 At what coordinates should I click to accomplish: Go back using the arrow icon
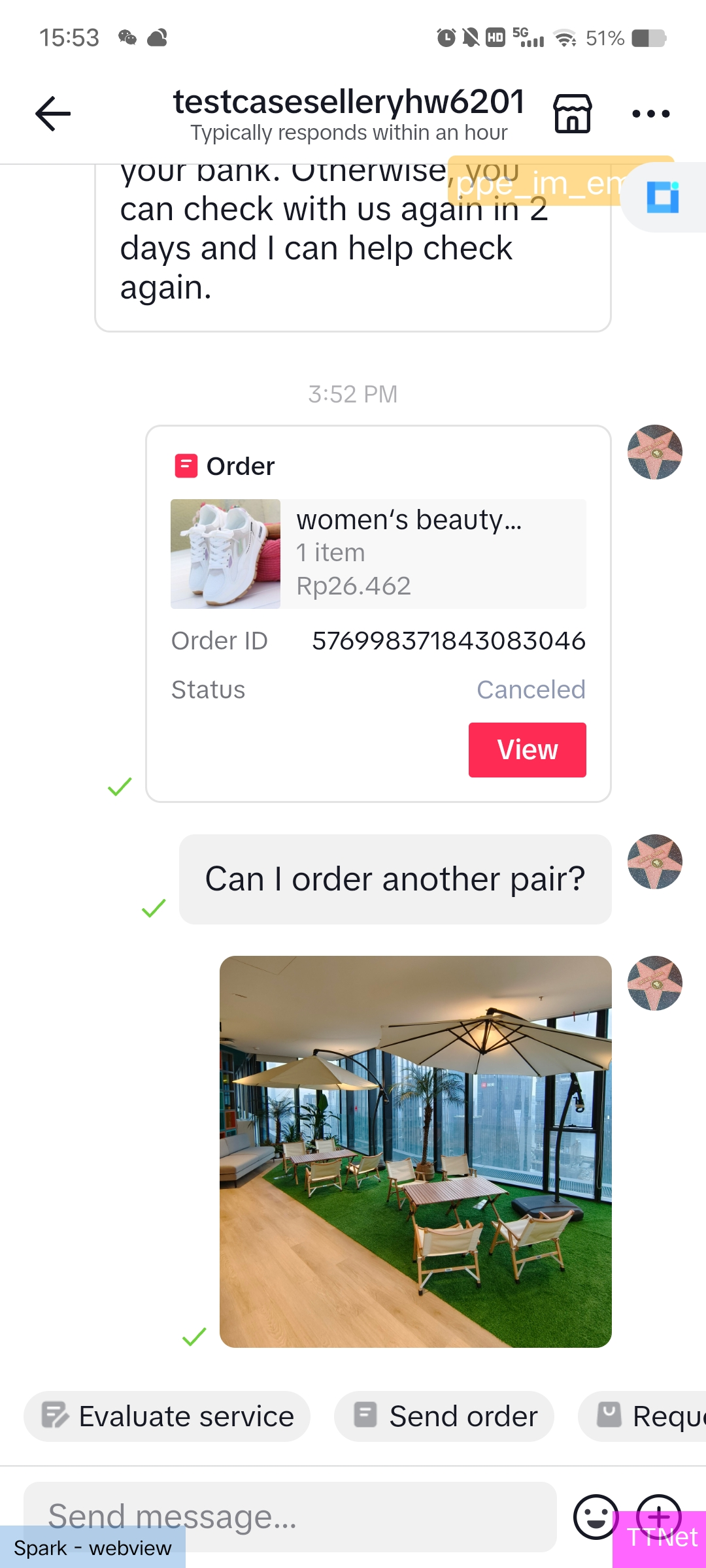click(x=52, y=114)
